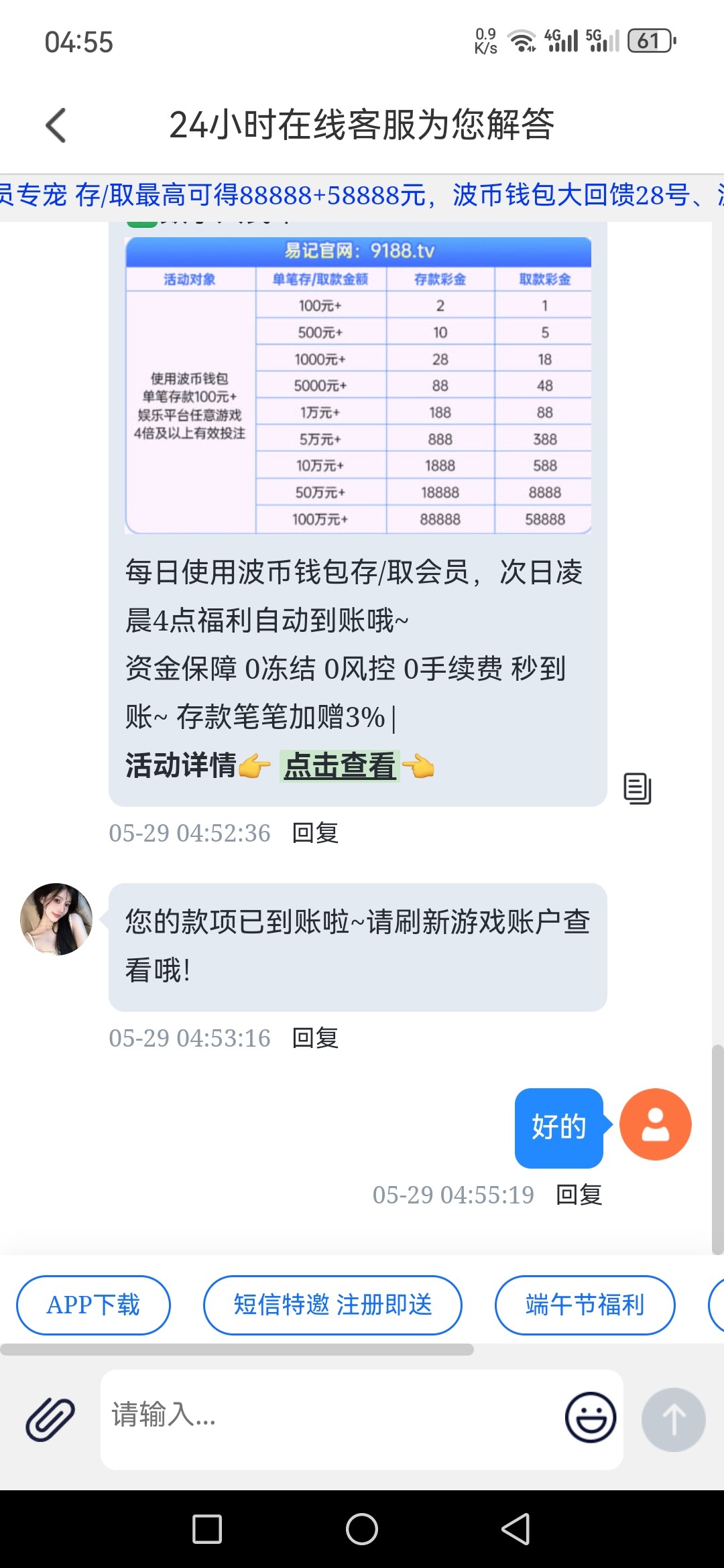This screenshot has width=724, height=1568.
Task: Reply to the 04:52:36 message
Action: pyautogui.click(x=315, y=833)
